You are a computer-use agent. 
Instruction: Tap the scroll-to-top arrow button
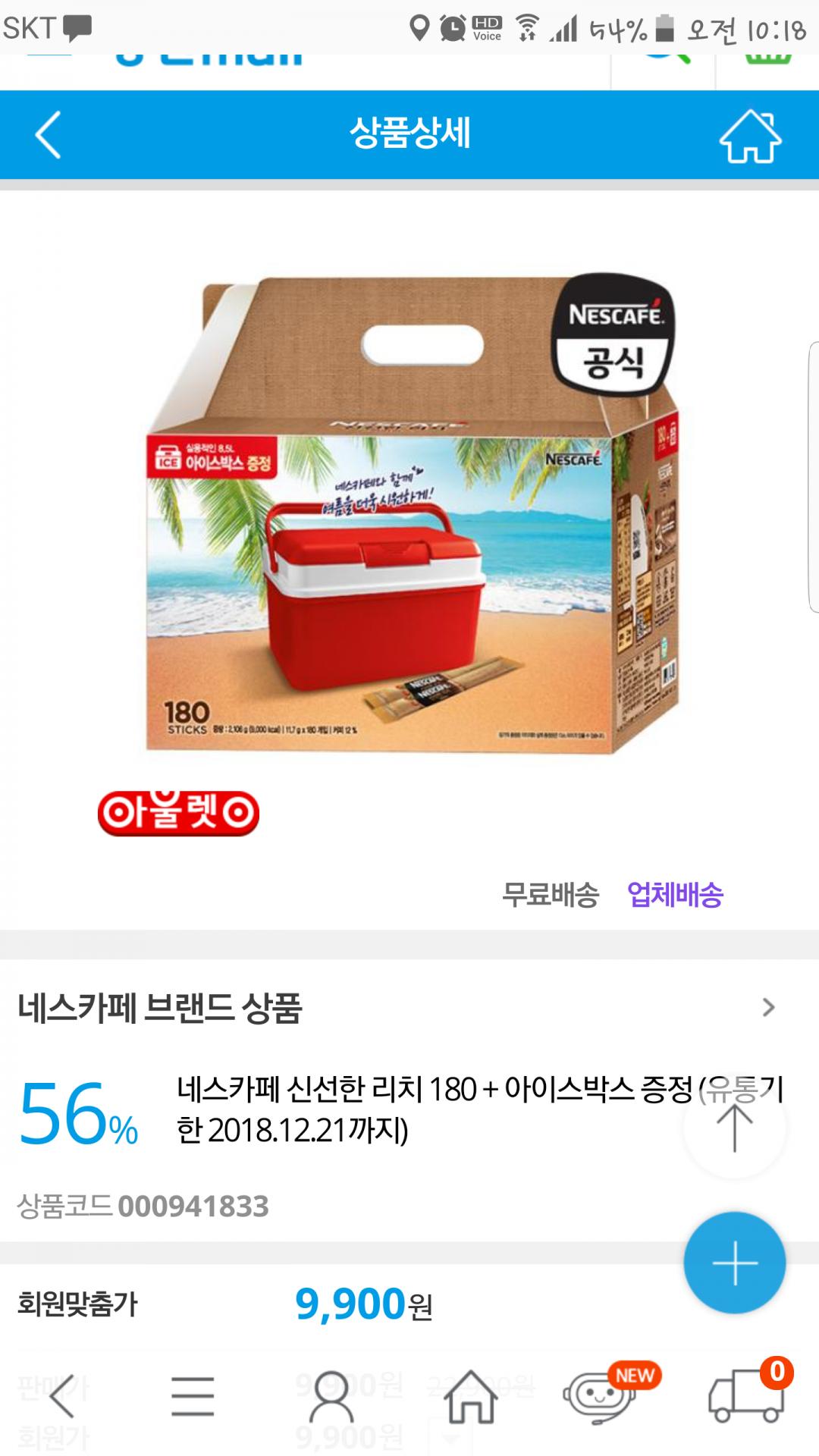tap(734, 1127)
